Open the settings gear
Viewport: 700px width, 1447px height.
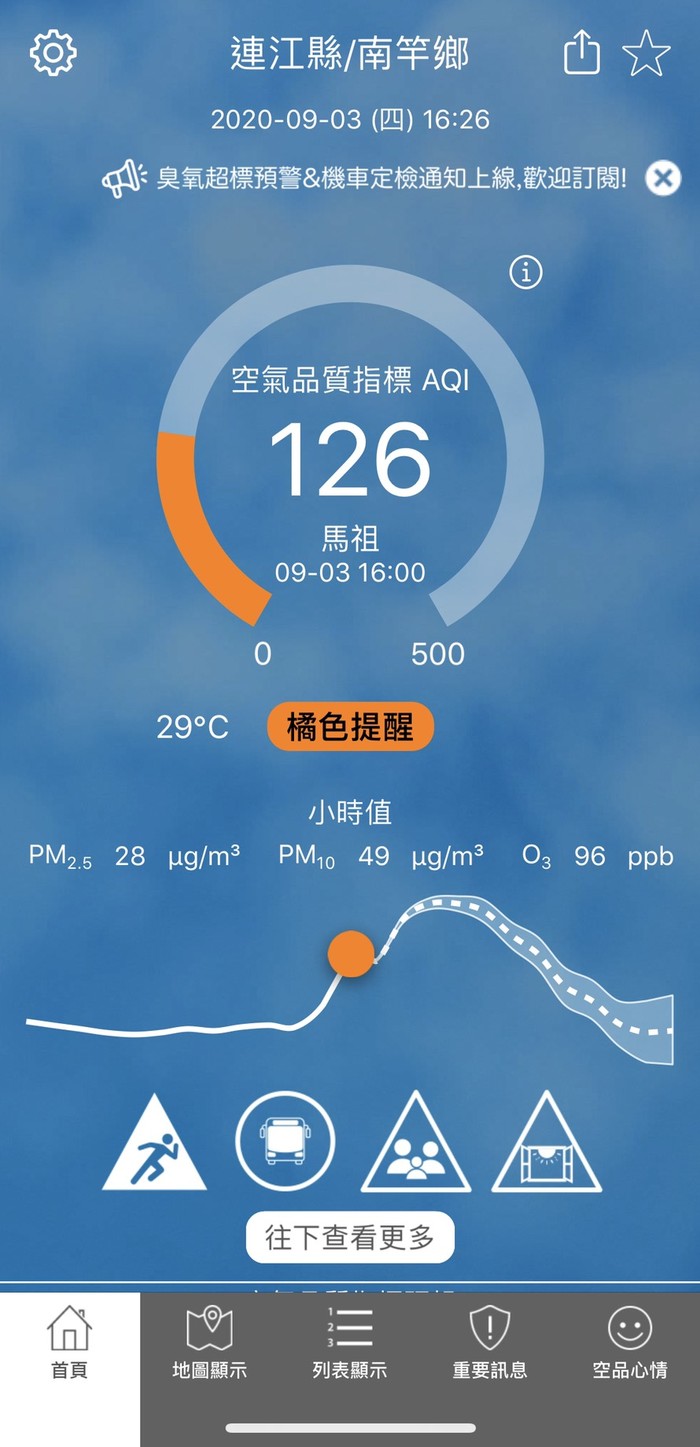pyautogui.click(x=53, y=53)
